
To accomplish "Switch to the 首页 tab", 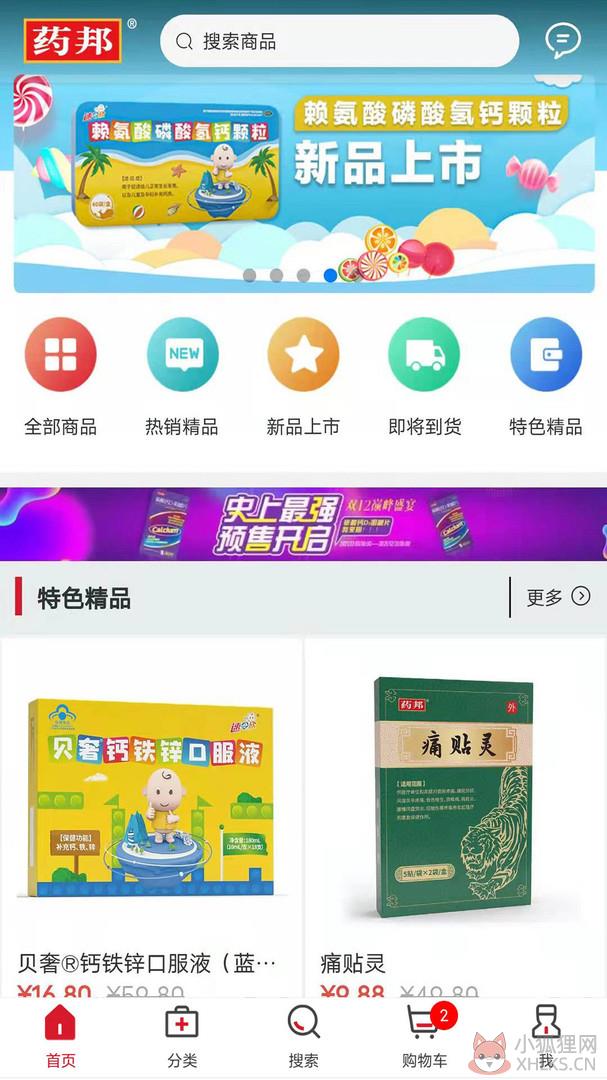I will [61, 1038].
